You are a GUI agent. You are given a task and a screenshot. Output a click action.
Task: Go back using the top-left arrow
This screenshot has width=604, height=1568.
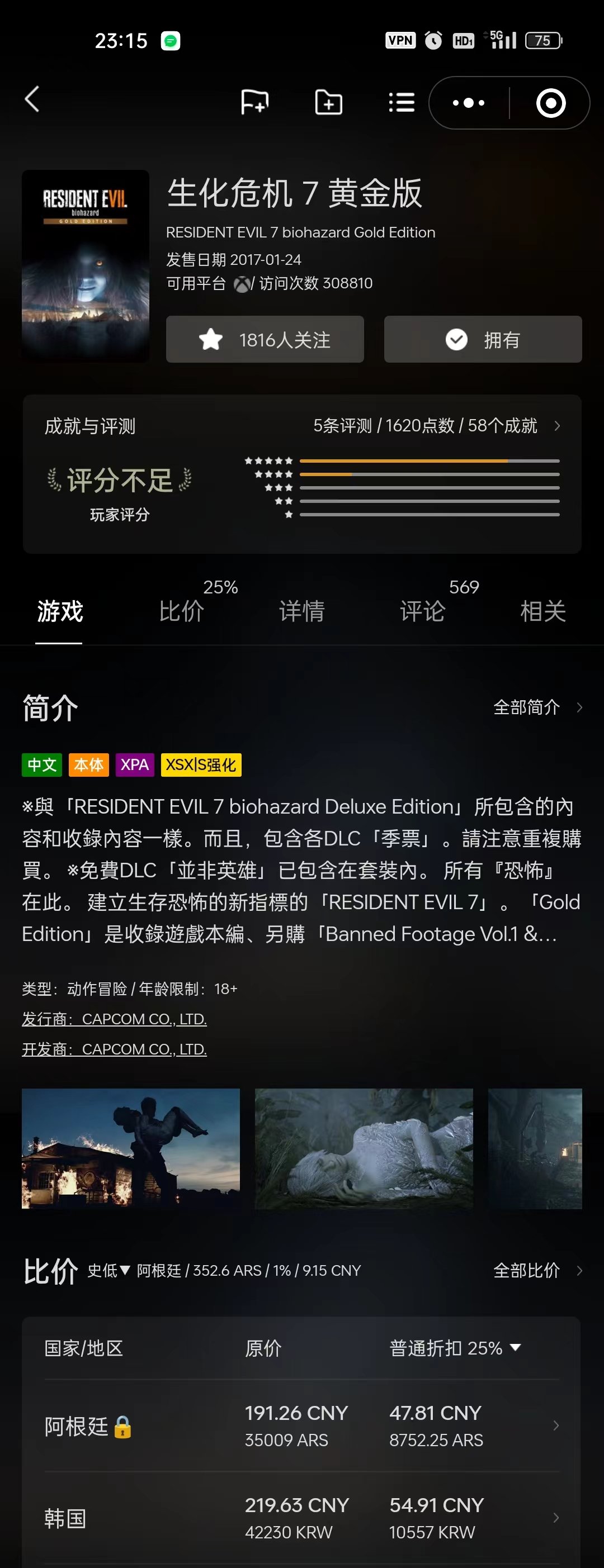[x=32, y=99]
